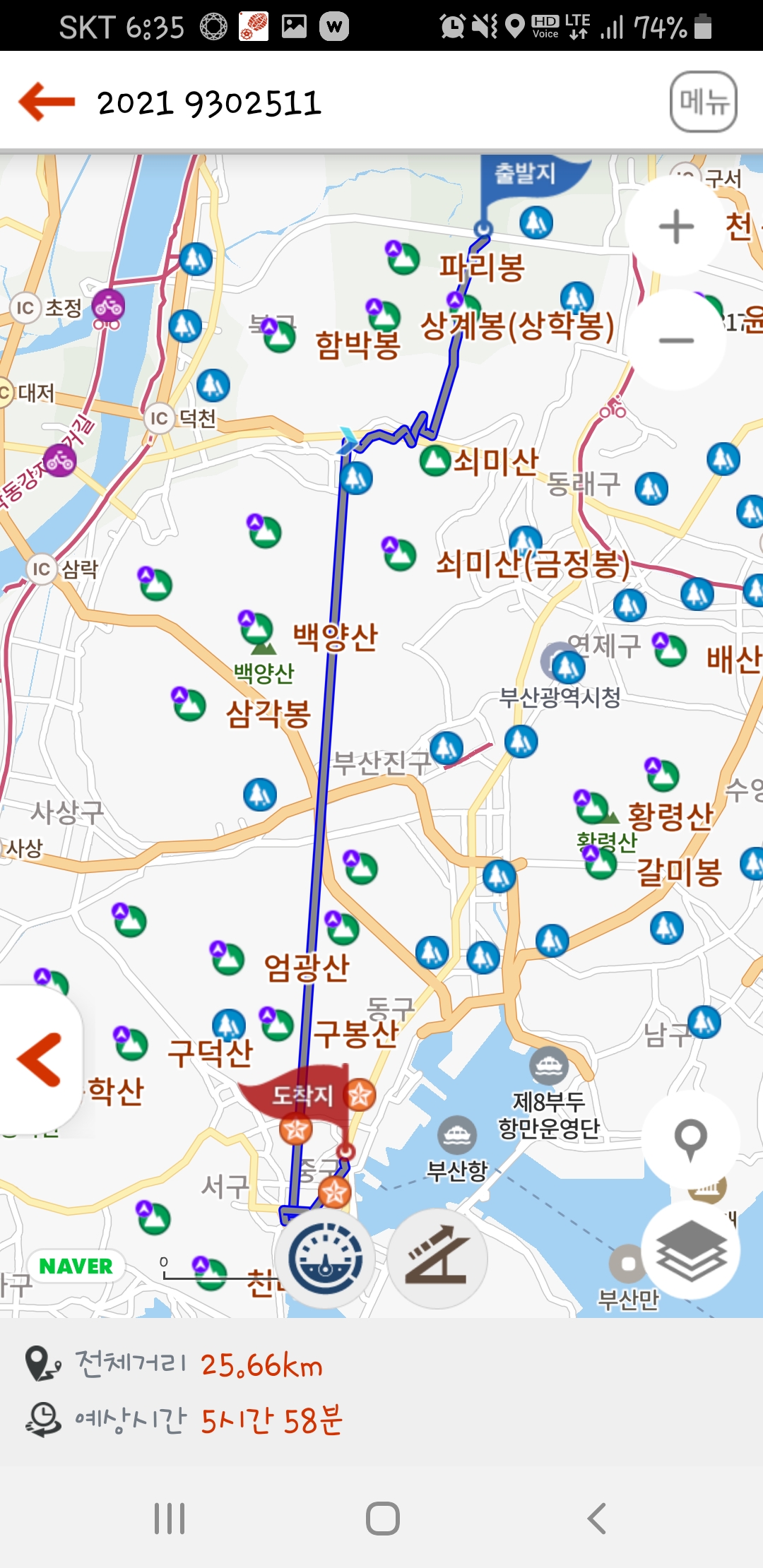This screenshot has height=1568, width=763.
Task: Open the 메뉴 menu button
Action: coord(703,102)
